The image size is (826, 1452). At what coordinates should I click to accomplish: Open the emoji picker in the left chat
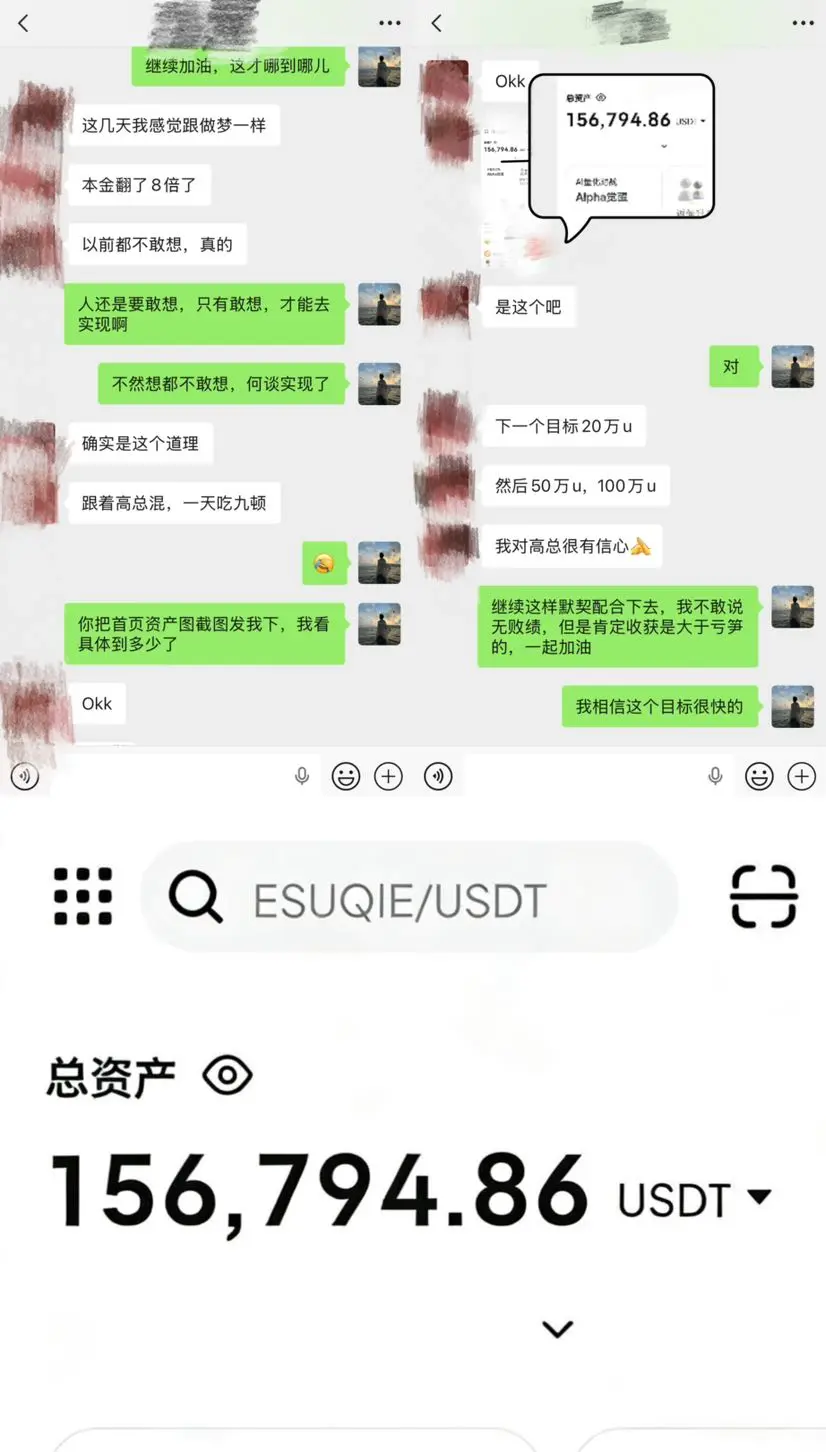345,776
